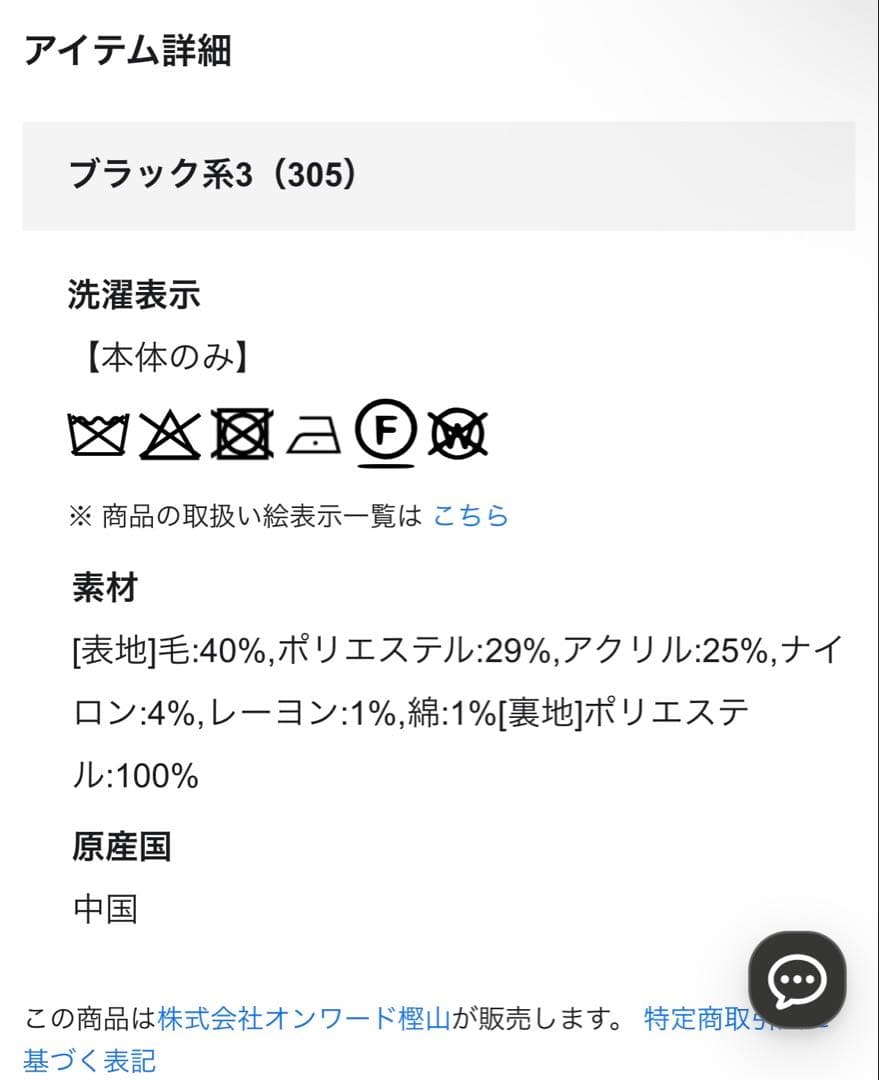The width and height of the screenshot is (879, 1080).
Task: Toggle the 素材 material details section
Action: (101, 590)
